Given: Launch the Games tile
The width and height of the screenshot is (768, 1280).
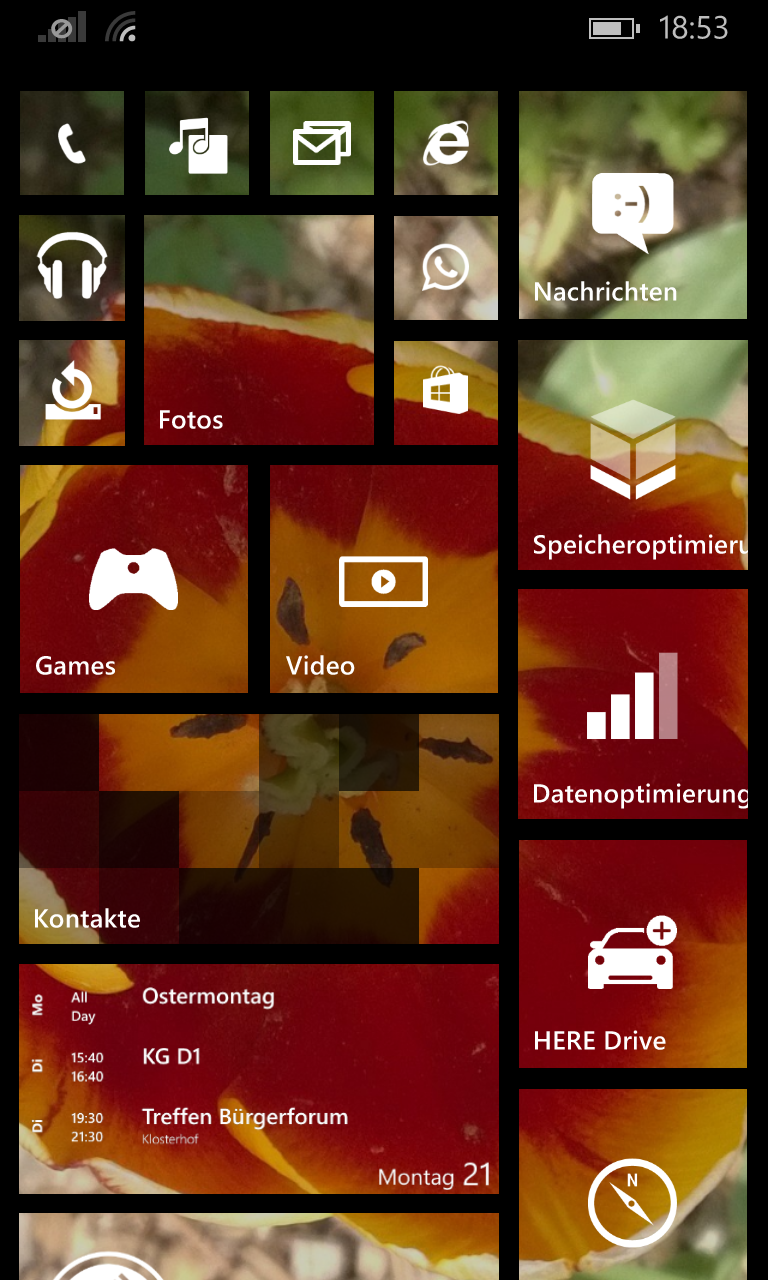Looking at the screenshot, I should 134,579.
